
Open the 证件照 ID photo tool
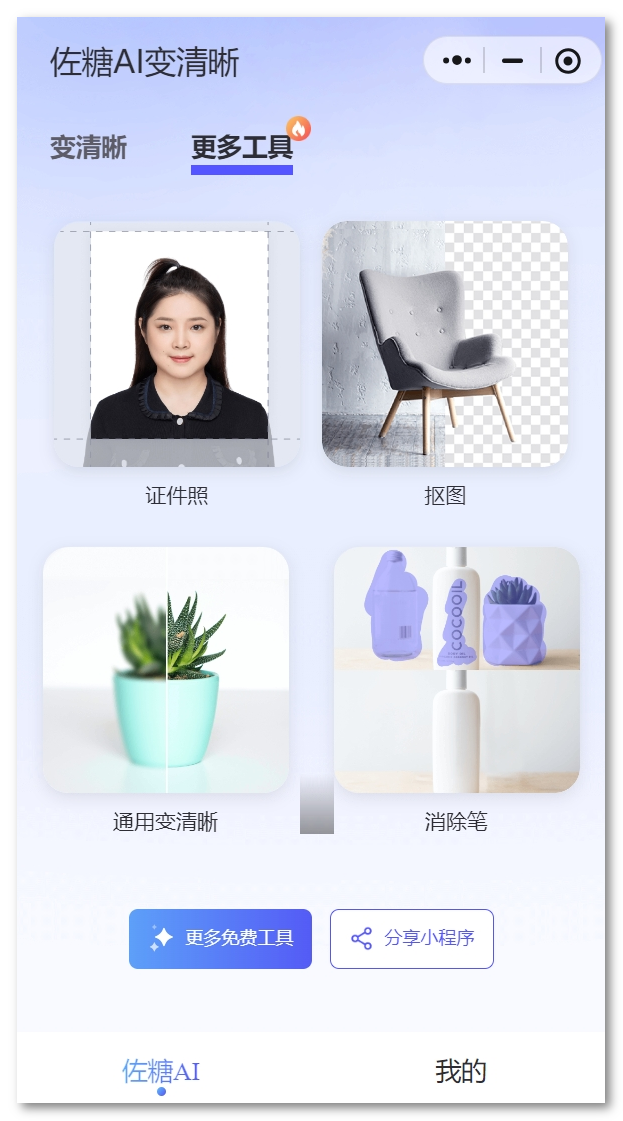[176, 344]
